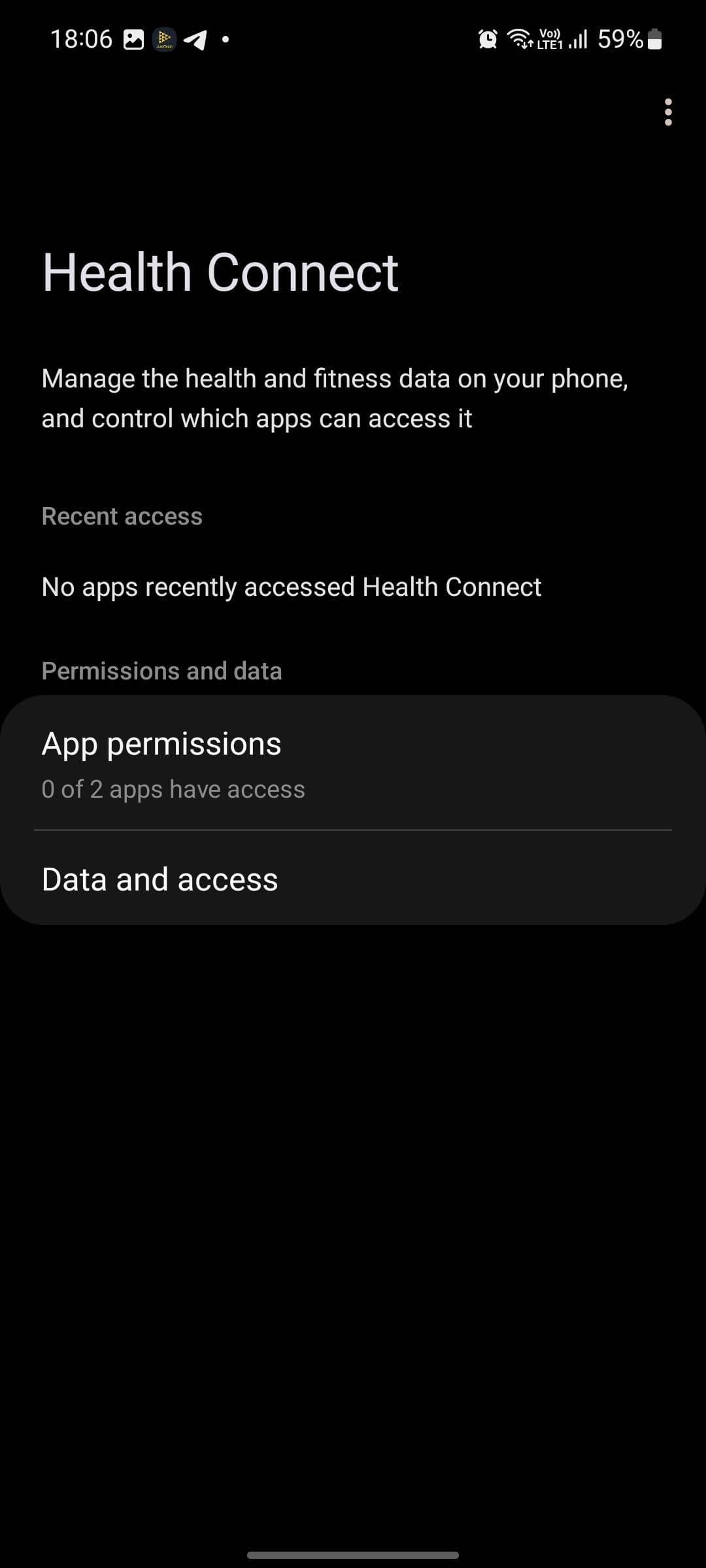The image size is (706, 1568).
Task: Tap the screenshot notification icon
Action: point(133,40)
